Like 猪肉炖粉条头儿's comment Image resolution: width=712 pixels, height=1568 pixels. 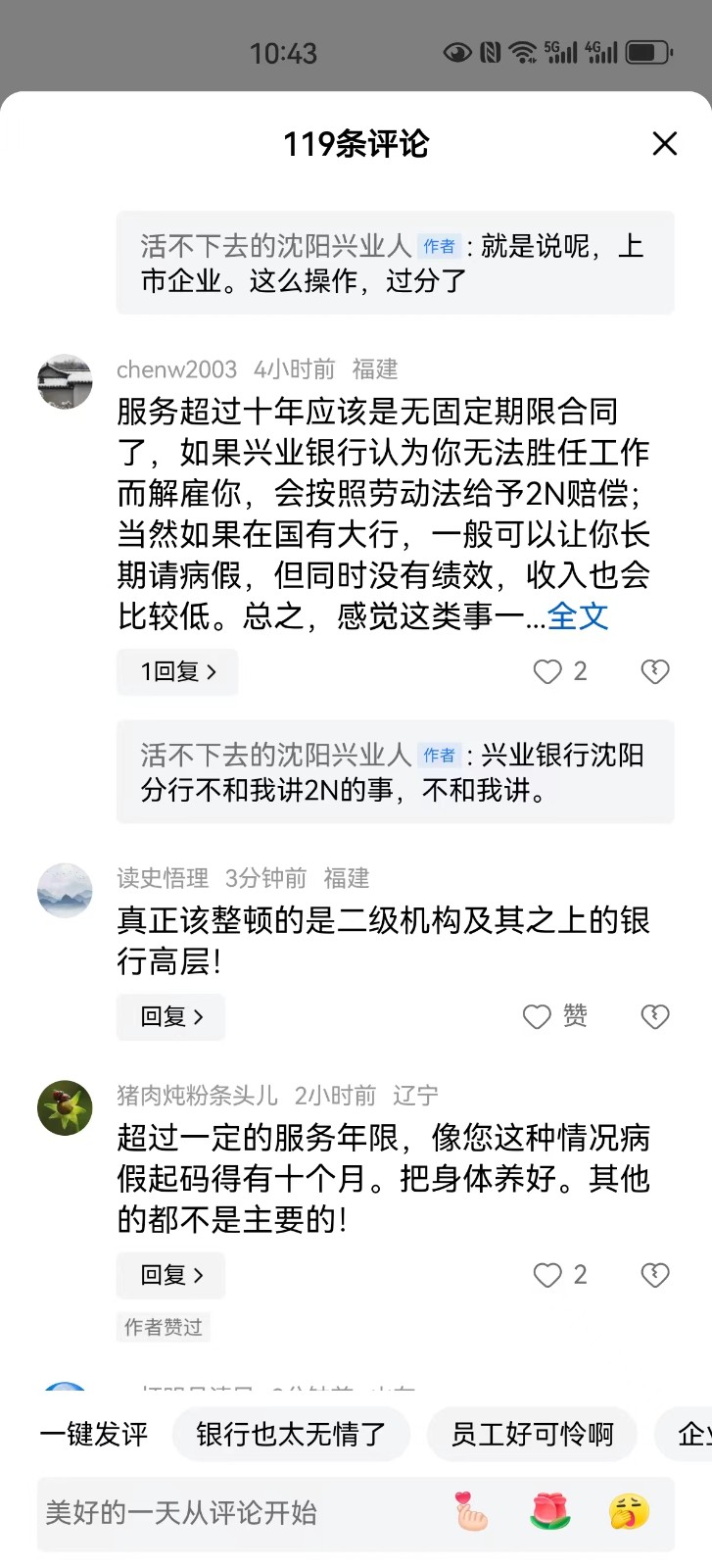pos(547,1274)
